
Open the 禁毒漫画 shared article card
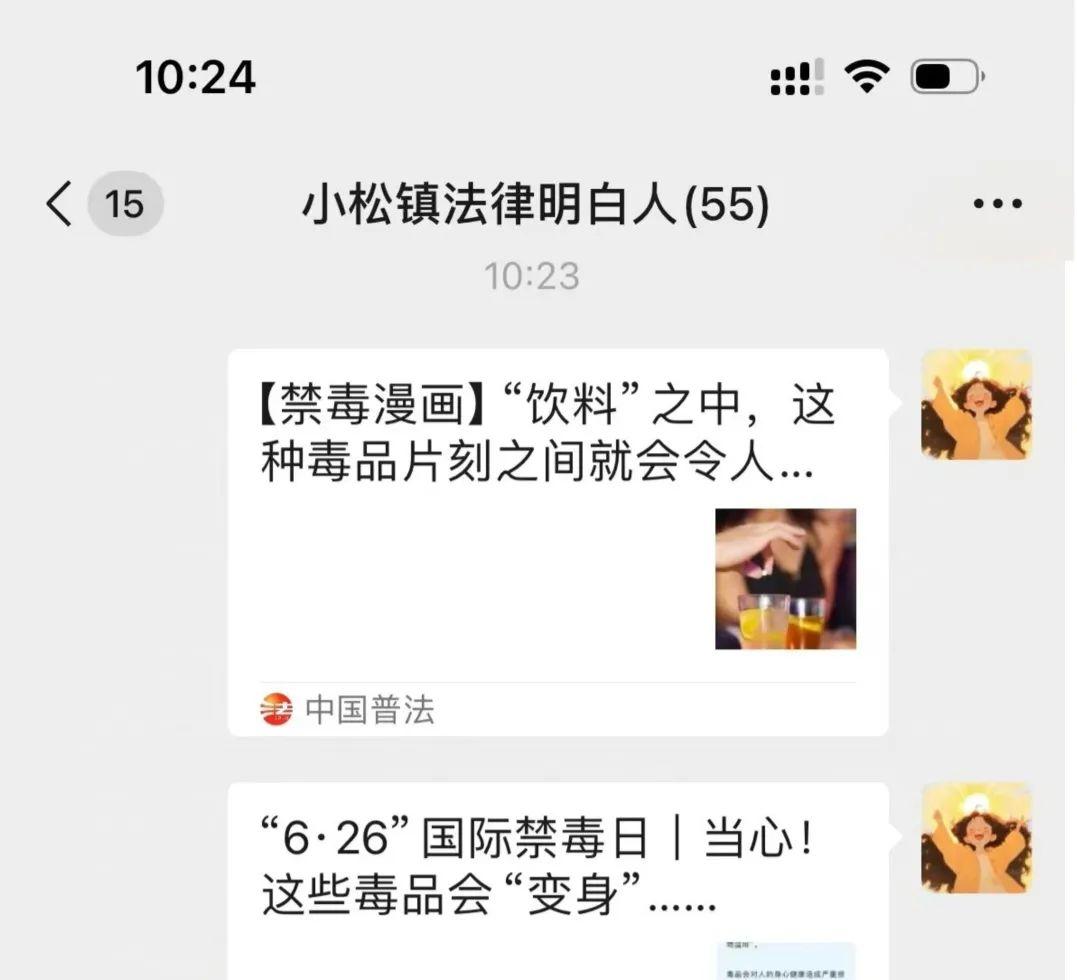click(557, 540)
